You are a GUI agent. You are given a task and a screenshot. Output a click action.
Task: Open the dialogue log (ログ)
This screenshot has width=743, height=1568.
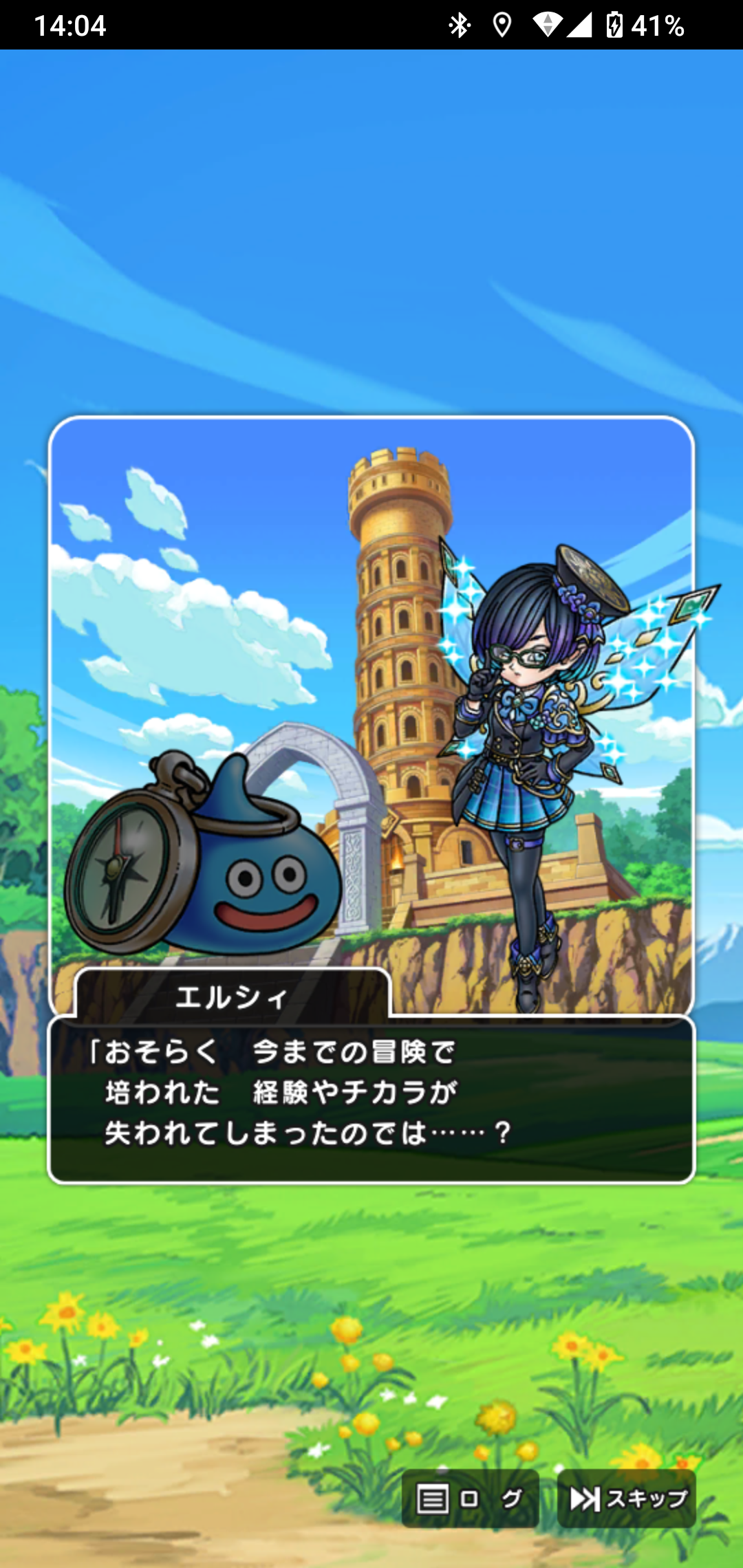(470, 1499)
